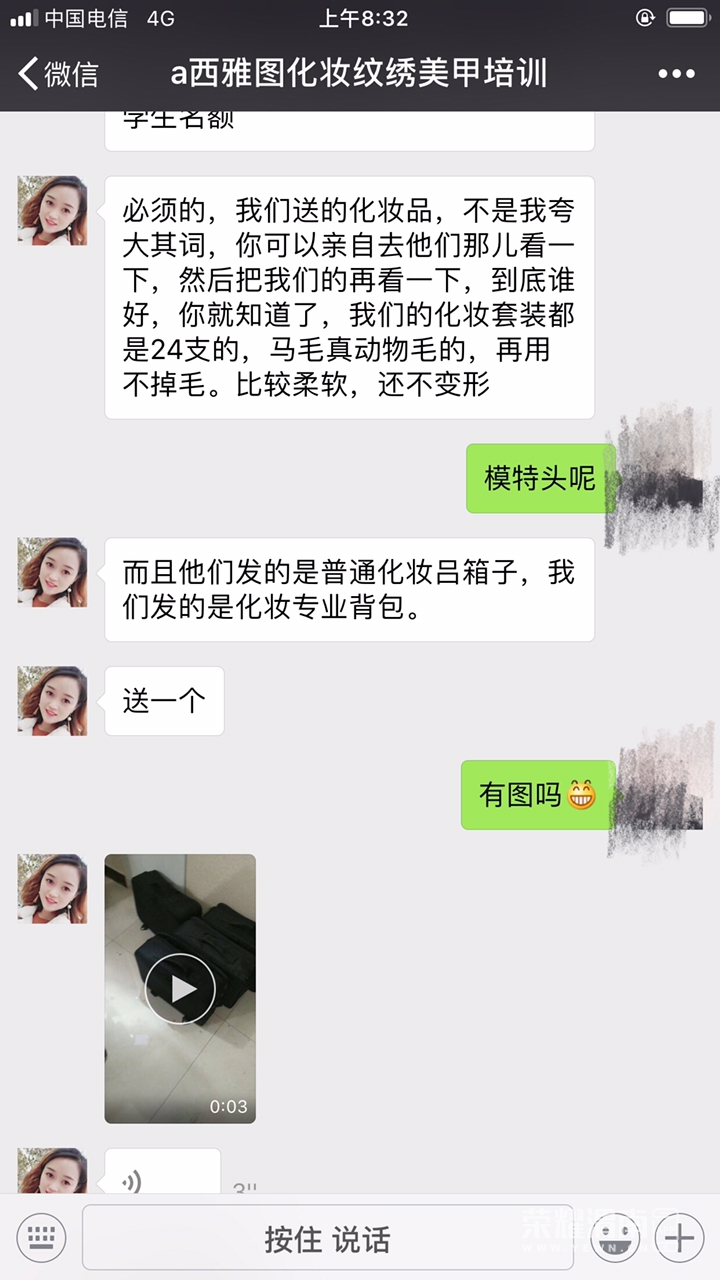This screenshot has width=720, height=1280.
Task: Open sender's avatar beside the 送一个 message
Action: [x=52, y=701]
